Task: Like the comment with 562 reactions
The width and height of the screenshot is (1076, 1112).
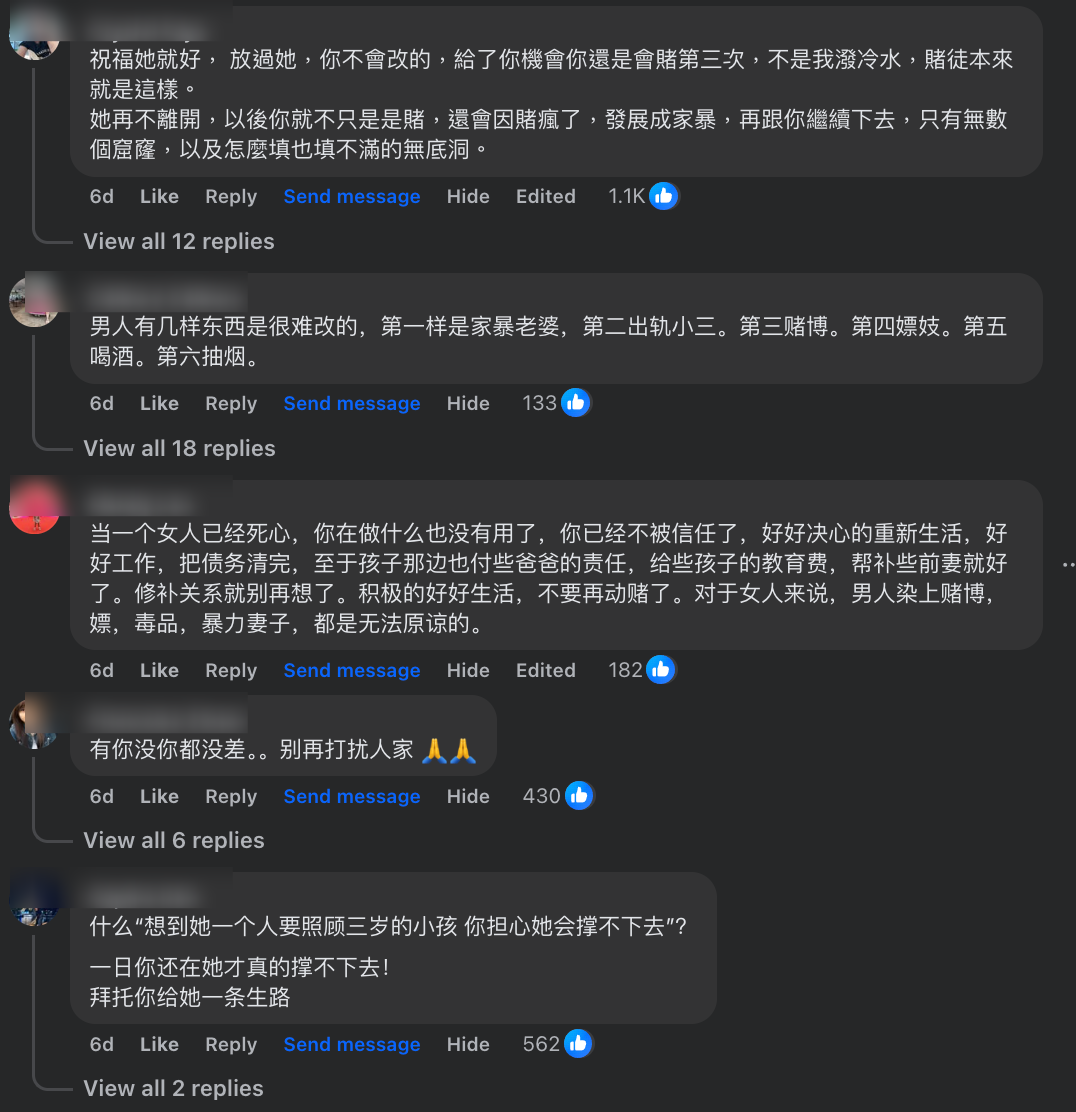Action: pyautogui.click(x=159, y=1044)
